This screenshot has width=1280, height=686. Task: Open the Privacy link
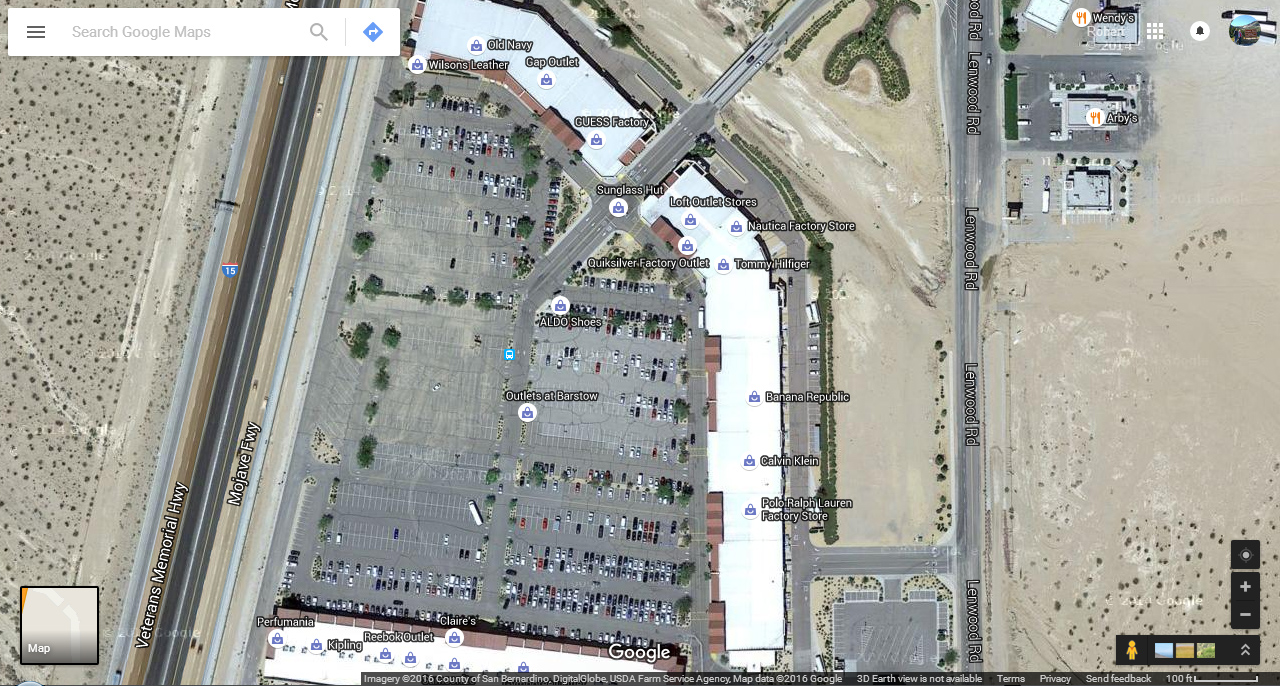click(x=1055, y=679)
